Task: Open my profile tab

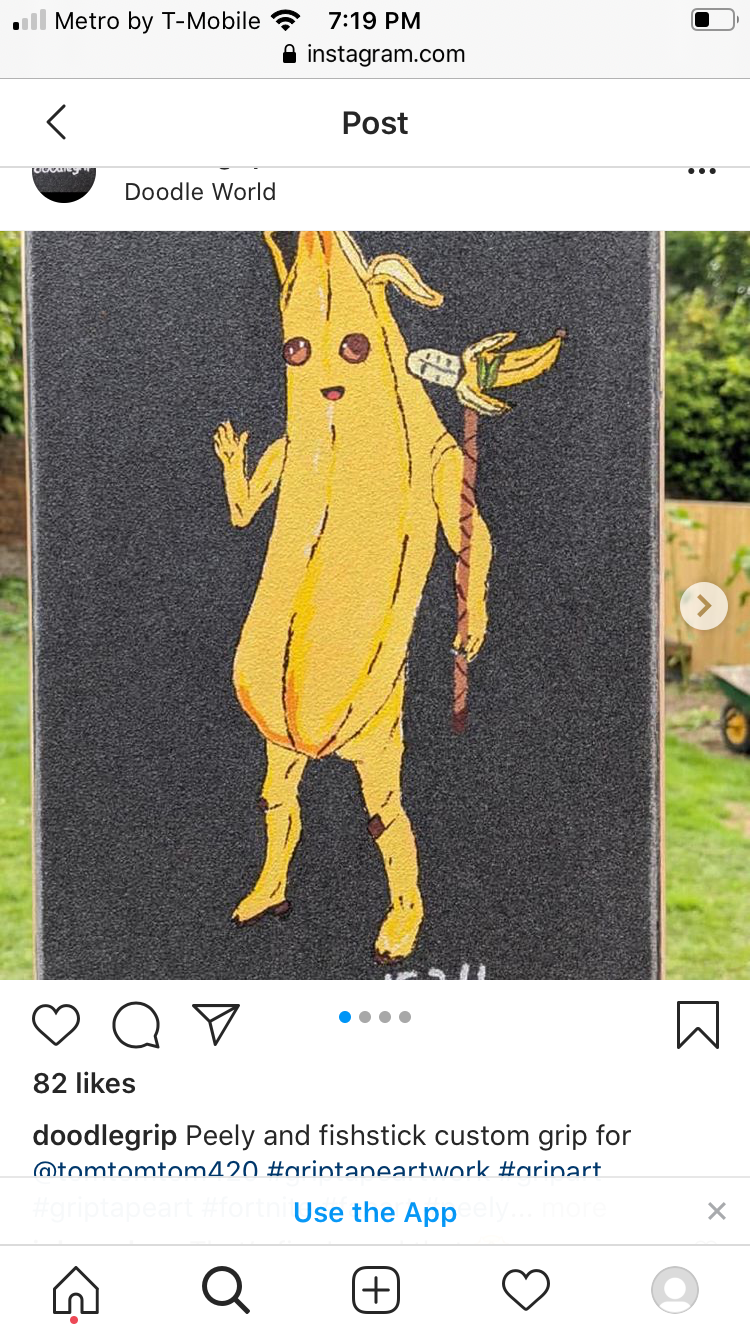Action: click(674, 1289)
